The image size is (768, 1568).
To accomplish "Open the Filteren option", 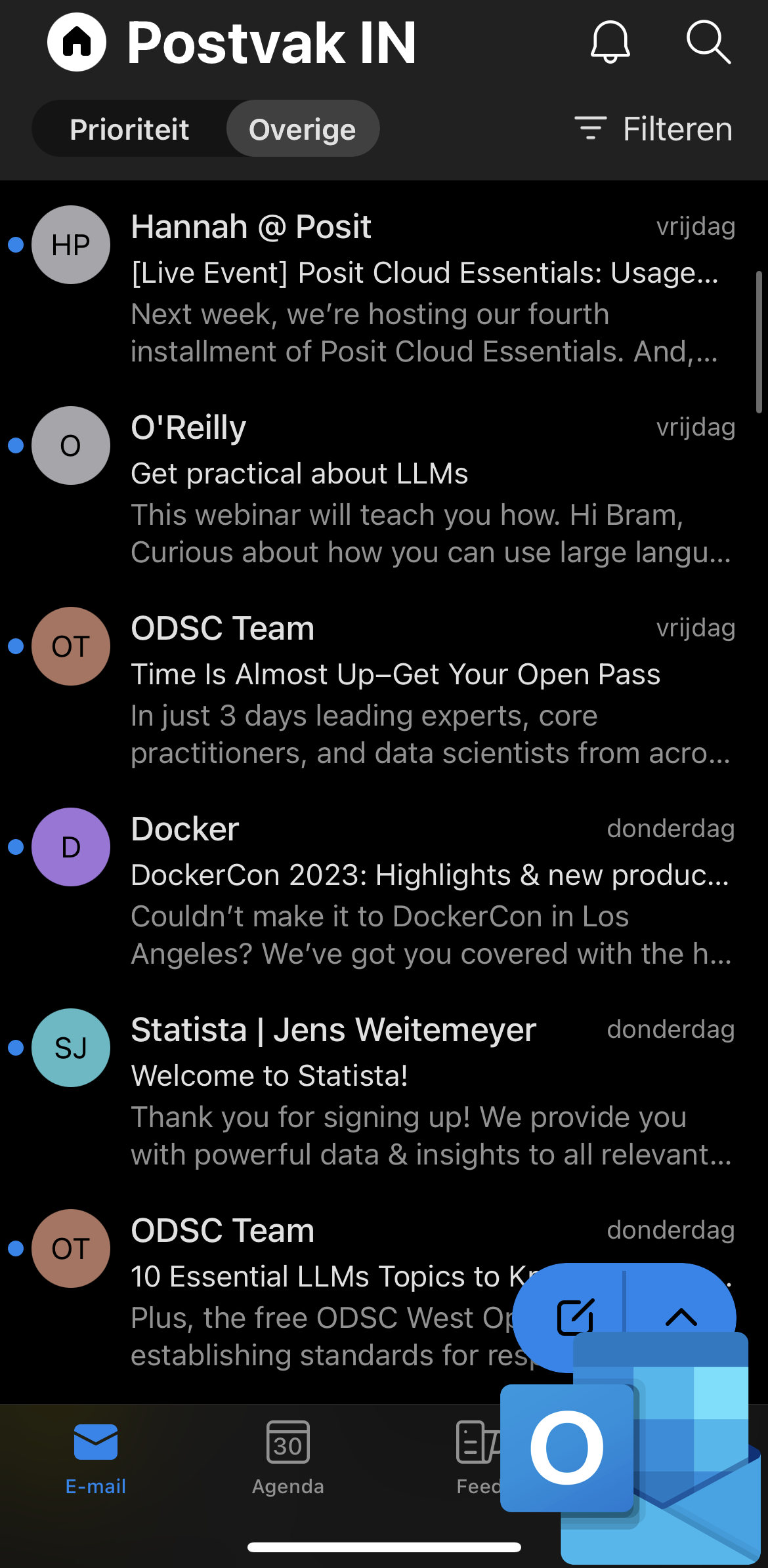I will coord(654,129).
